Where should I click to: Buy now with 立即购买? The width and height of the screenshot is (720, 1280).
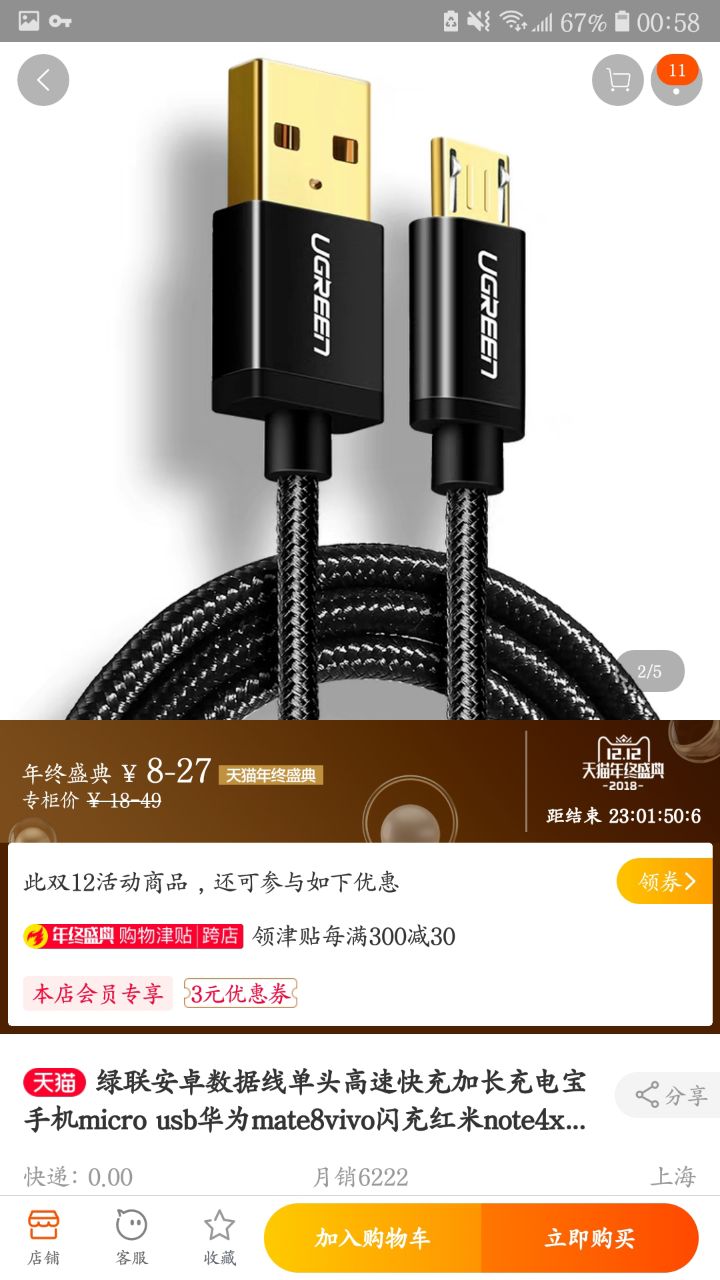(x=590, y=1238)
